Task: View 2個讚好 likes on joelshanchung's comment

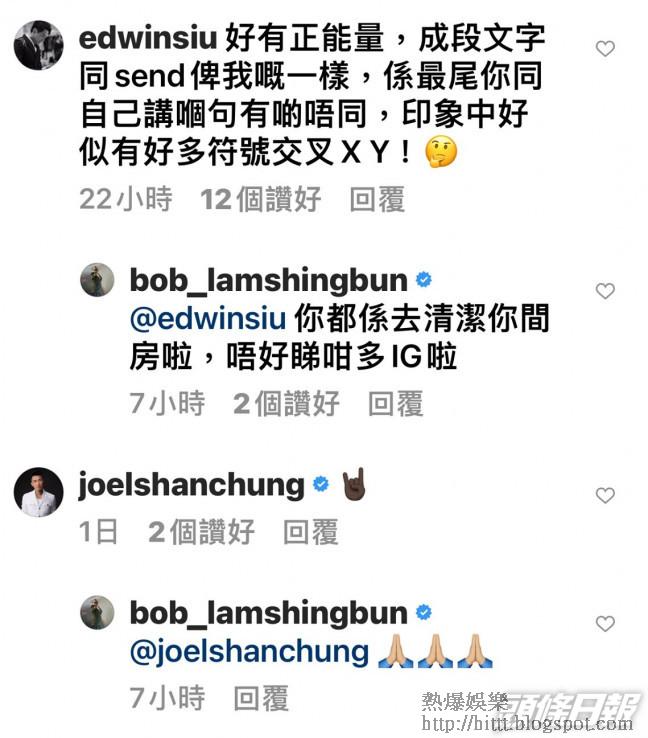Action: pos(201,532)
